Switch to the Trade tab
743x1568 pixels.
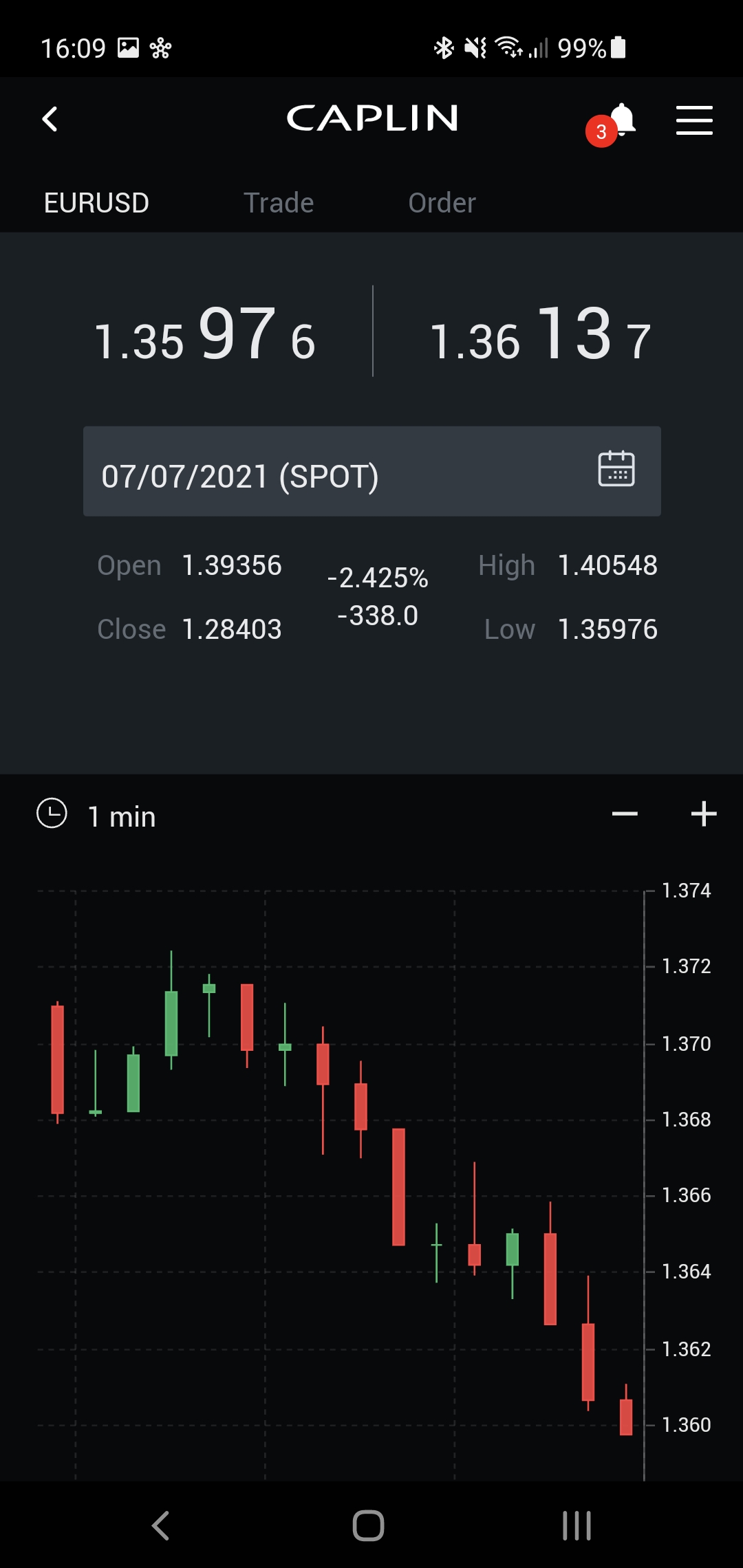[x=279, y=203]
